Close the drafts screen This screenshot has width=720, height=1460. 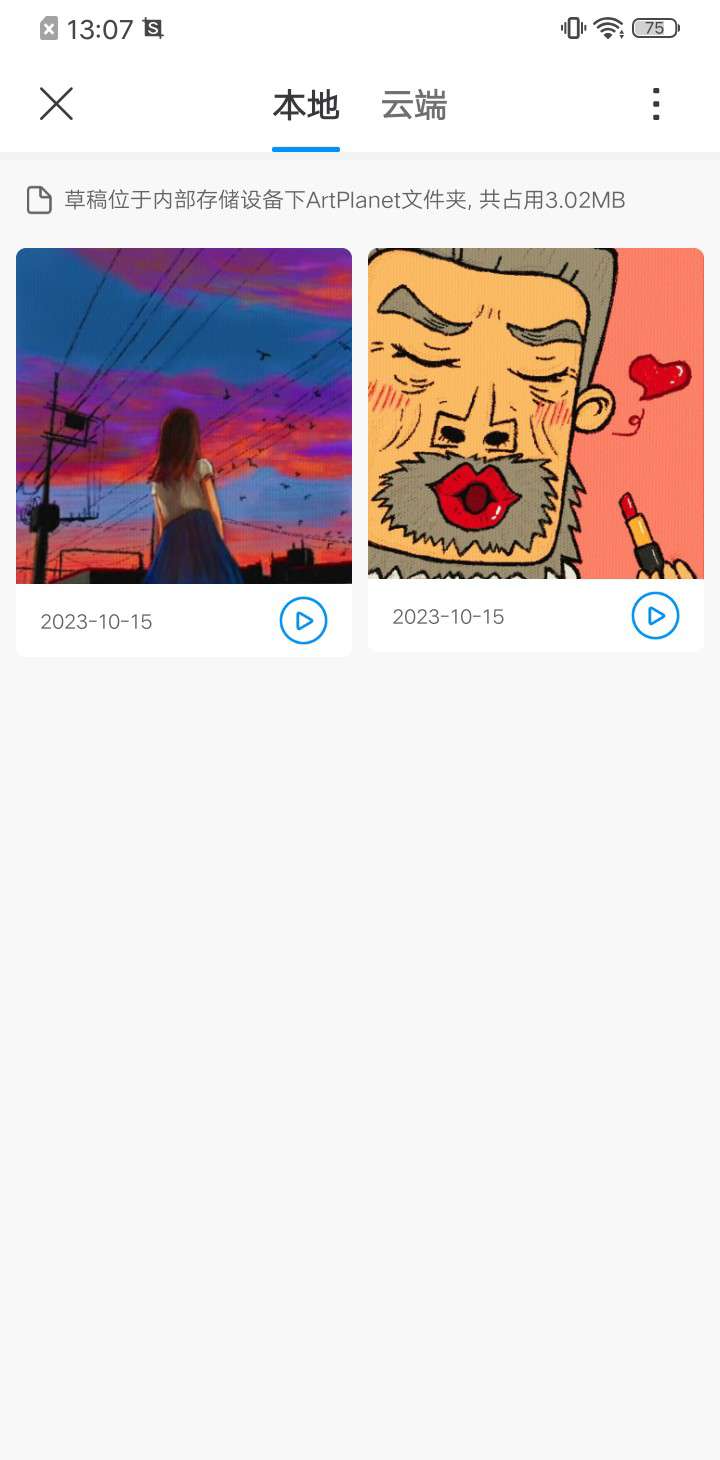click(56, 104)
